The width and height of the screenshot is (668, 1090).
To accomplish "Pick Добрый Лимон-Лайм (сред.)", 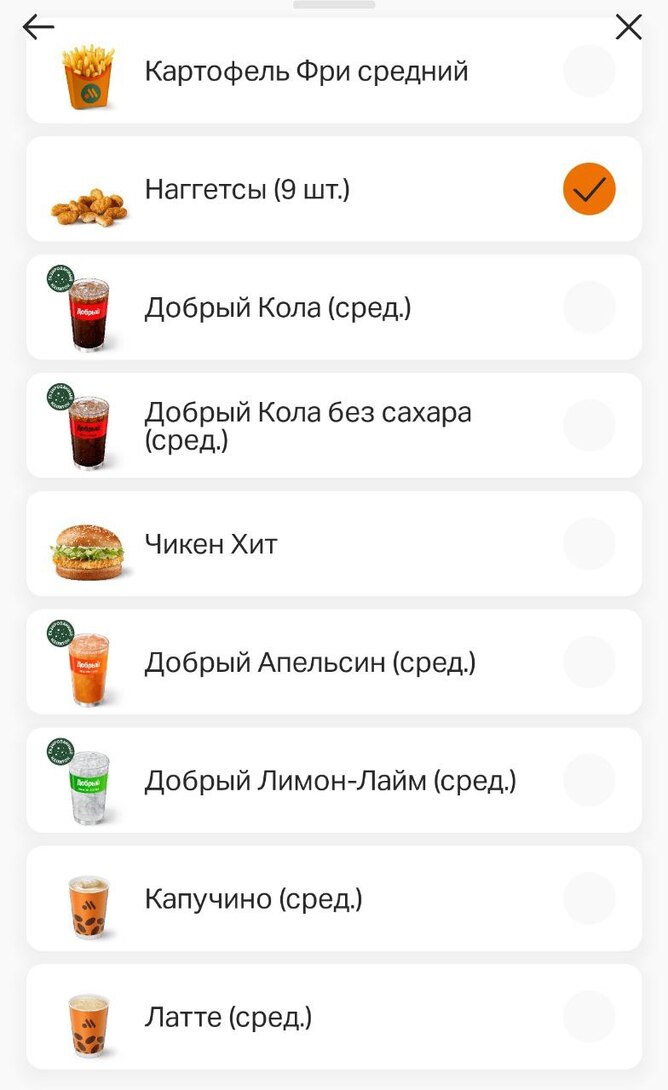I will [x=589, y=780].
